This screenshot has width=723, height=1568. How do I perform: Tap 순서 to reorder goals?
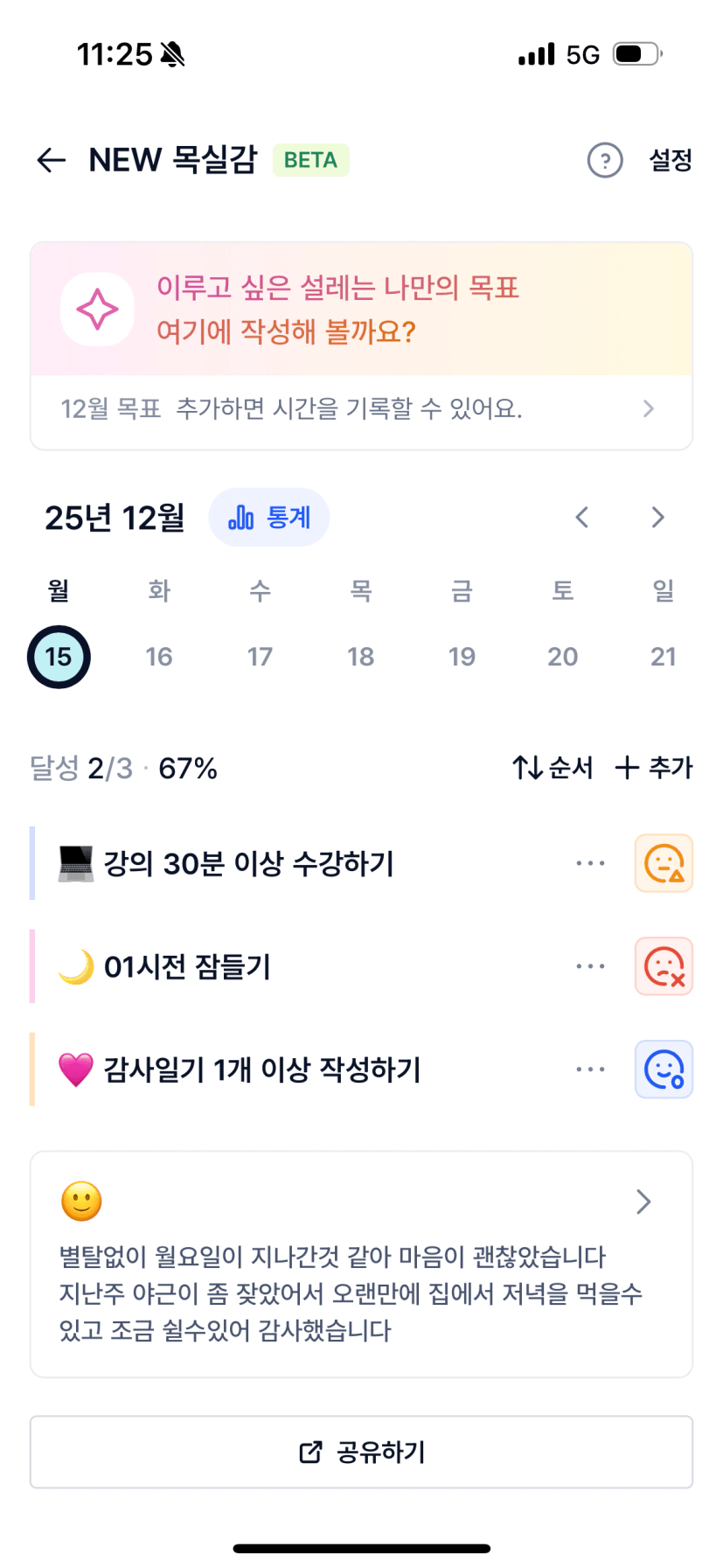(553, 768)
